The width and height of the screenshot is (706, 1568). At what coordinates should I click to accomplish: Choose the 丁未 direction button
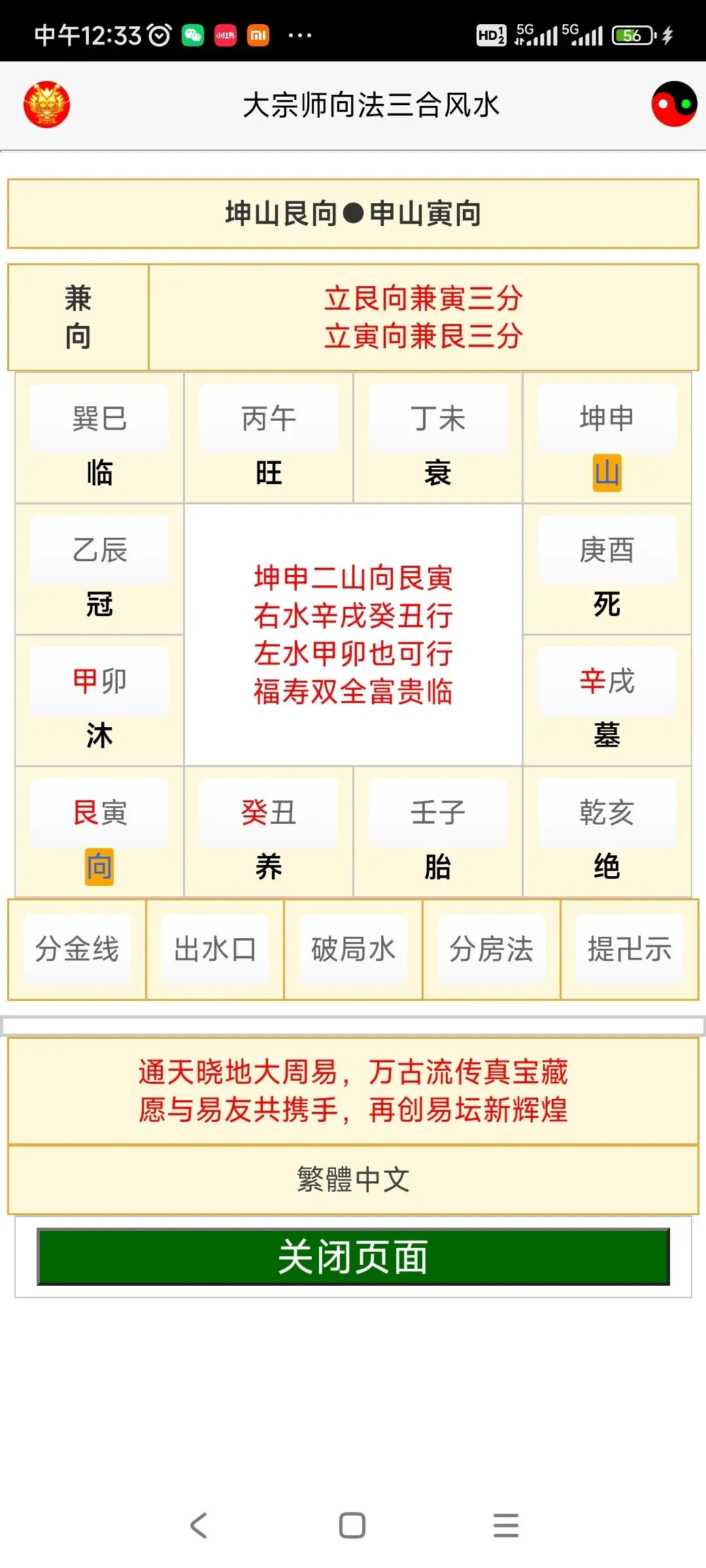click(x=438, y=418)
